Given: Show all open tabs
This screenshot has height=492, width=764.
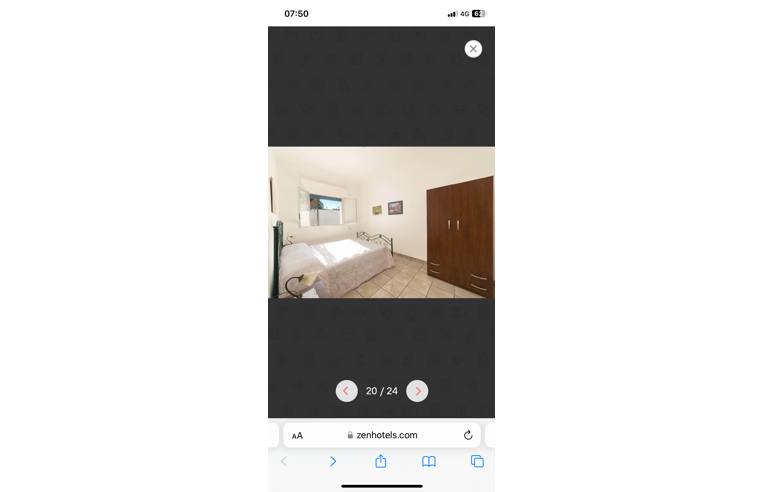Looking at the screenshot, I should click(x=477, y=461).
